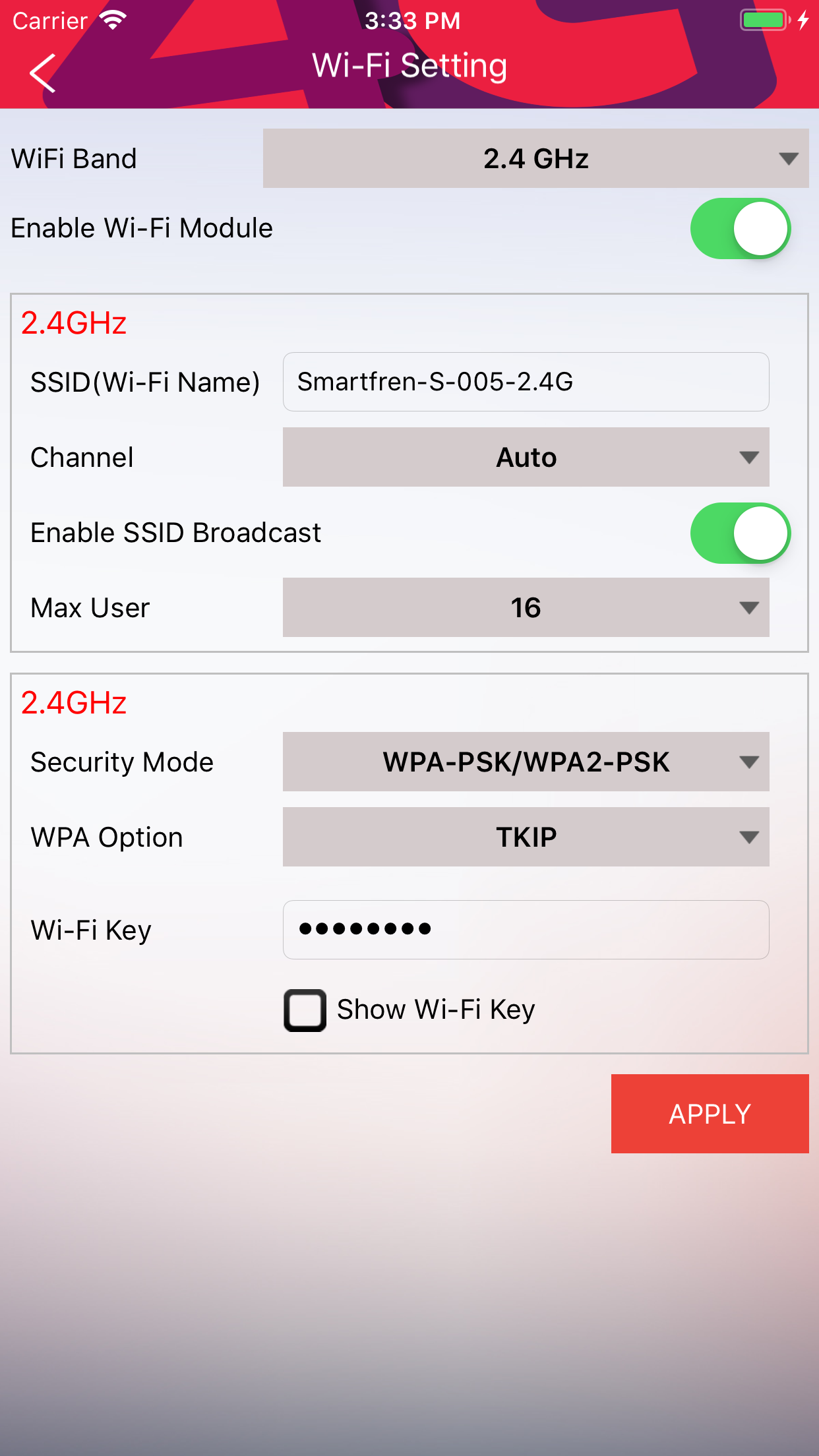Click the charging bolt icon next to battery

tap(803, 20)
